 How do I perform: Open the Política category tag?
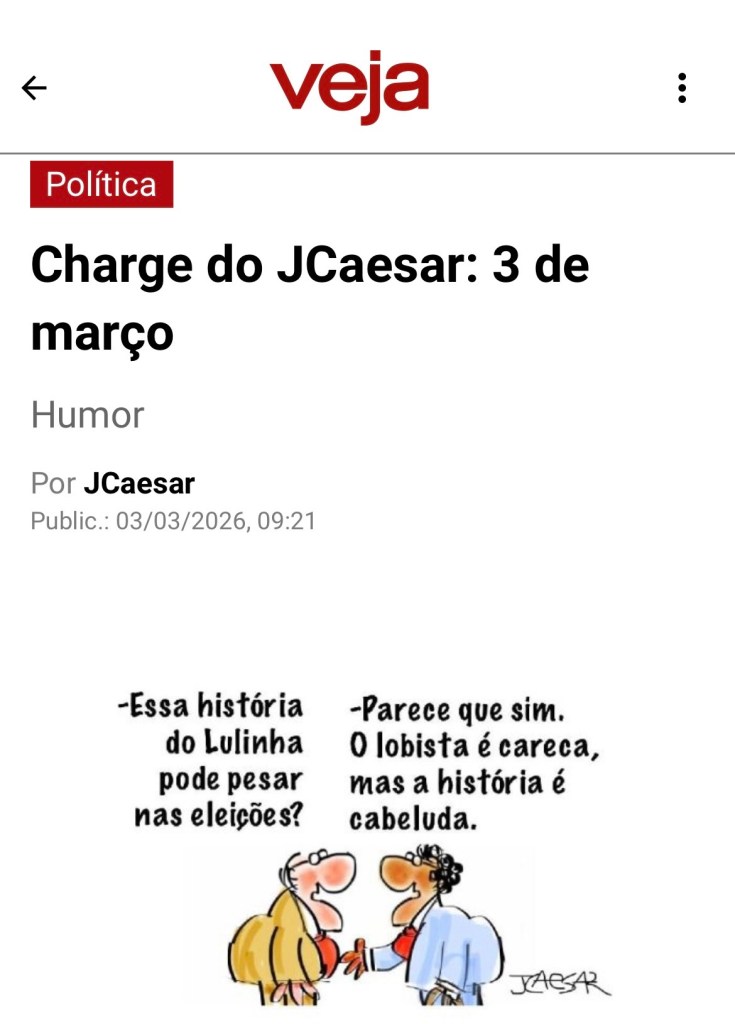tap(101, 184)
